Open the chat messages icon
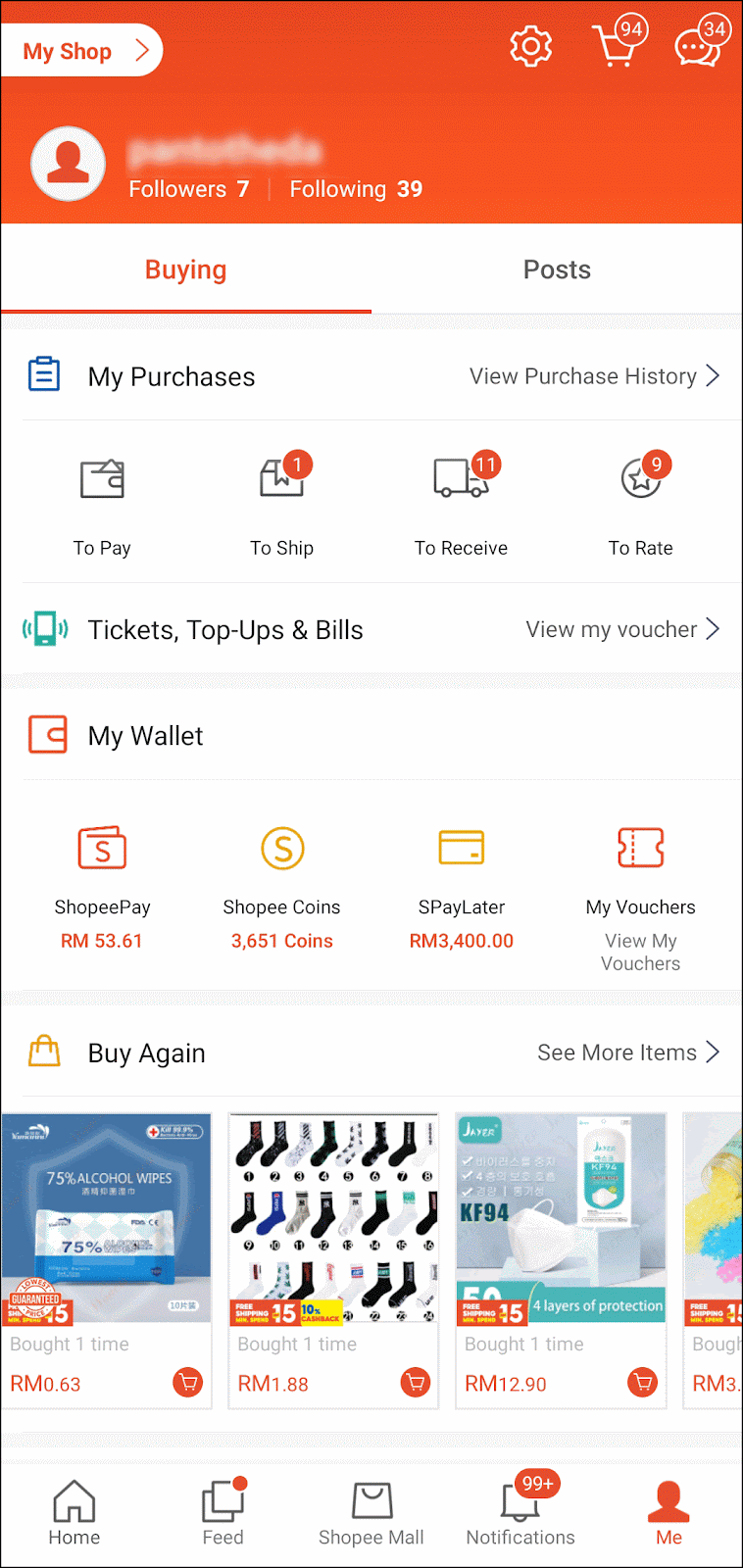This screenshot has width=743, height=1568. 697,45
